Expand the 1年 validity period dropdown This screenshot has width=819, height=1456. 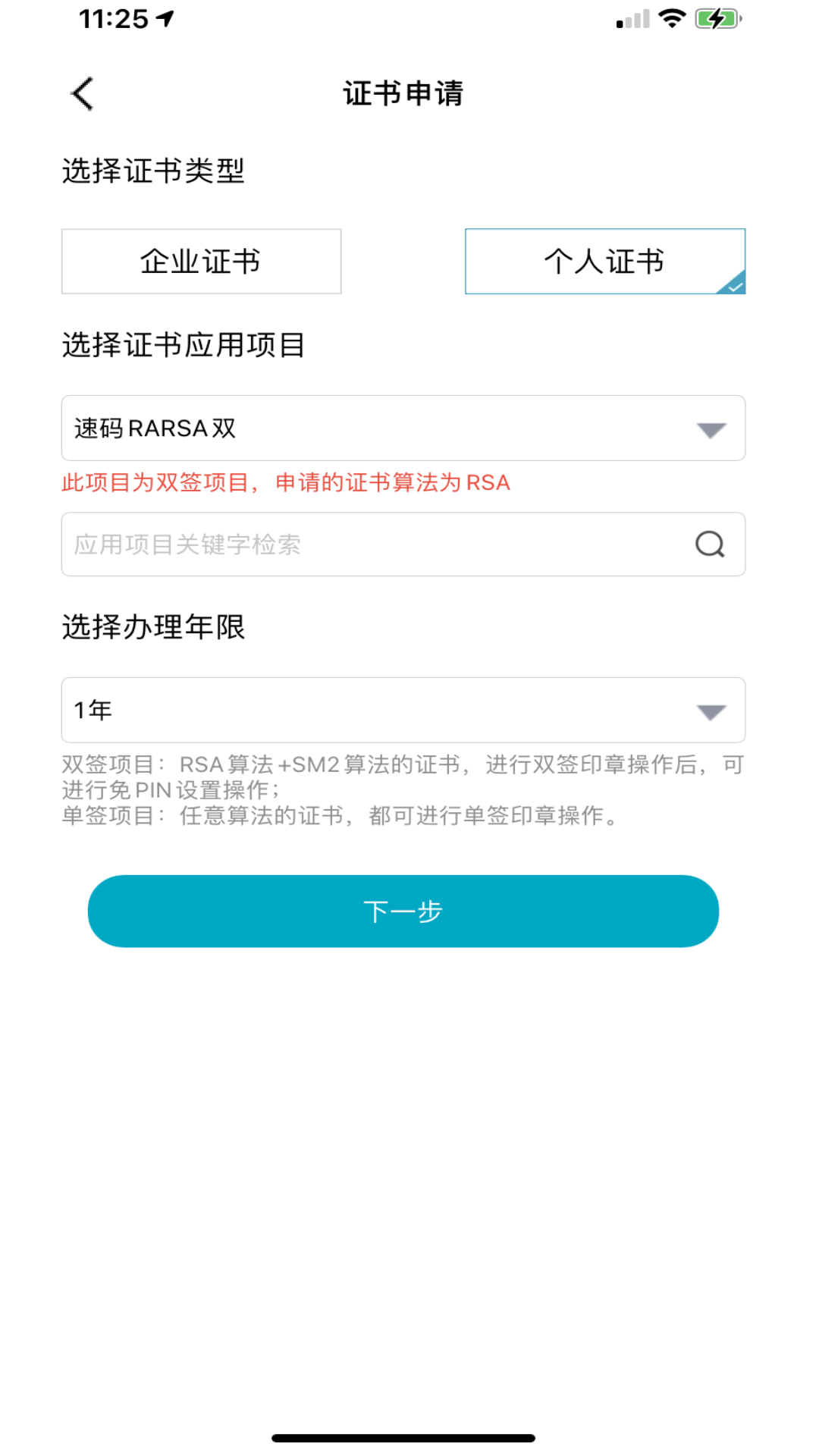[x=403, y=710]
